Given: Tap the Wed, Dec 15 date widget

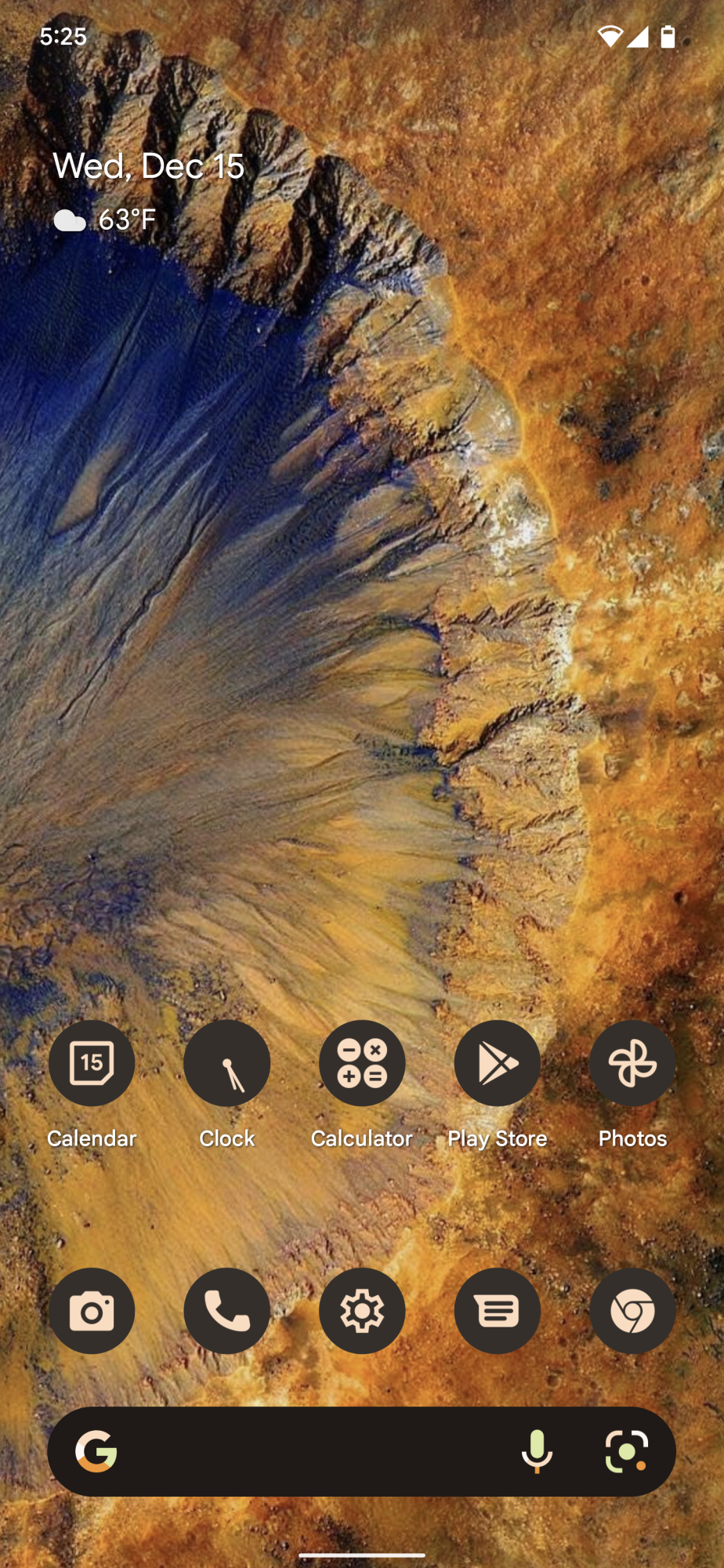Looking at the screenshot, I should [x=149, y=166].
